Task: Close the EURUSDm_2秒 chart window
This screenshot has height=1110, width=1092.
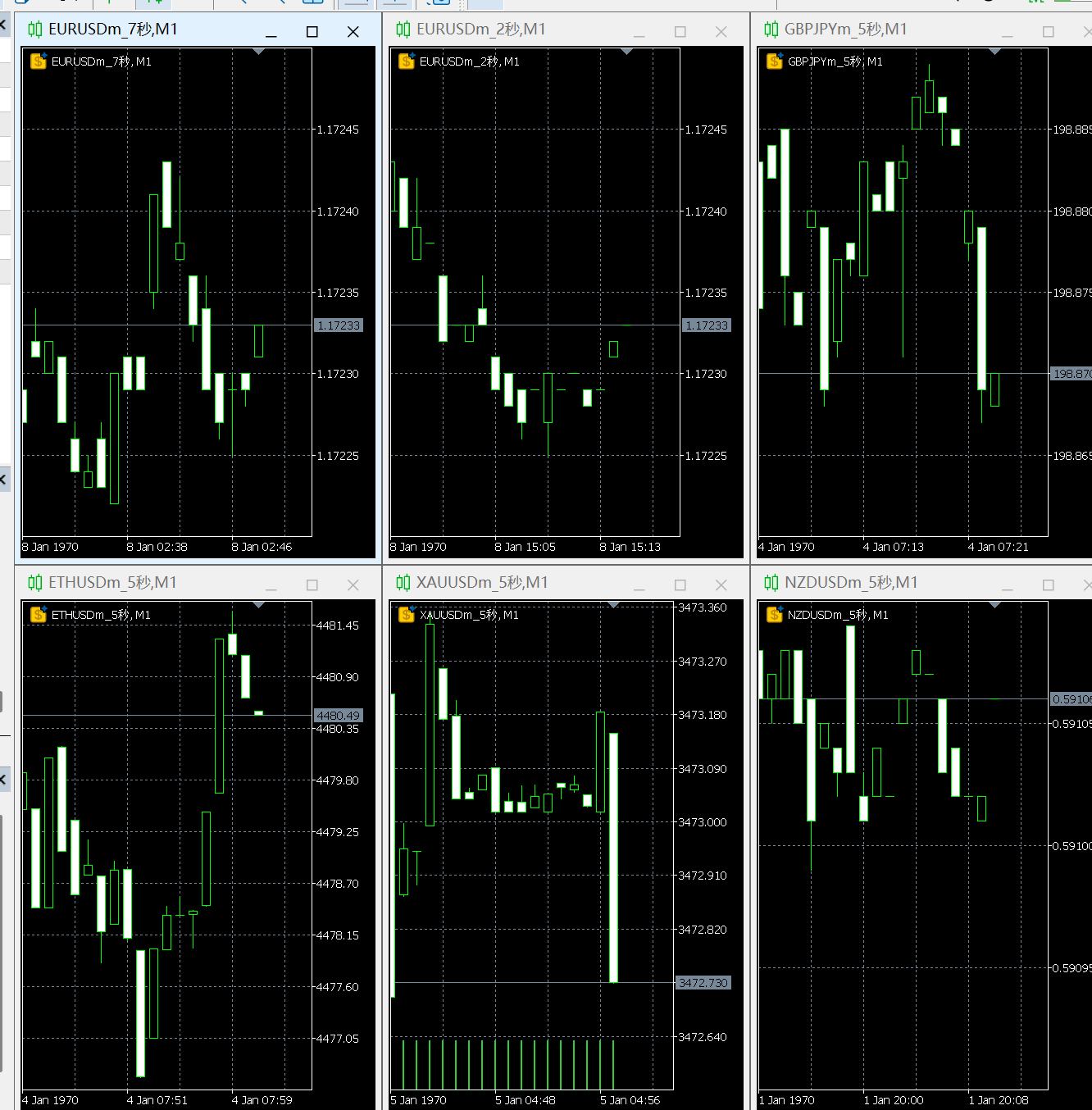Action: [x=721, y=32]
